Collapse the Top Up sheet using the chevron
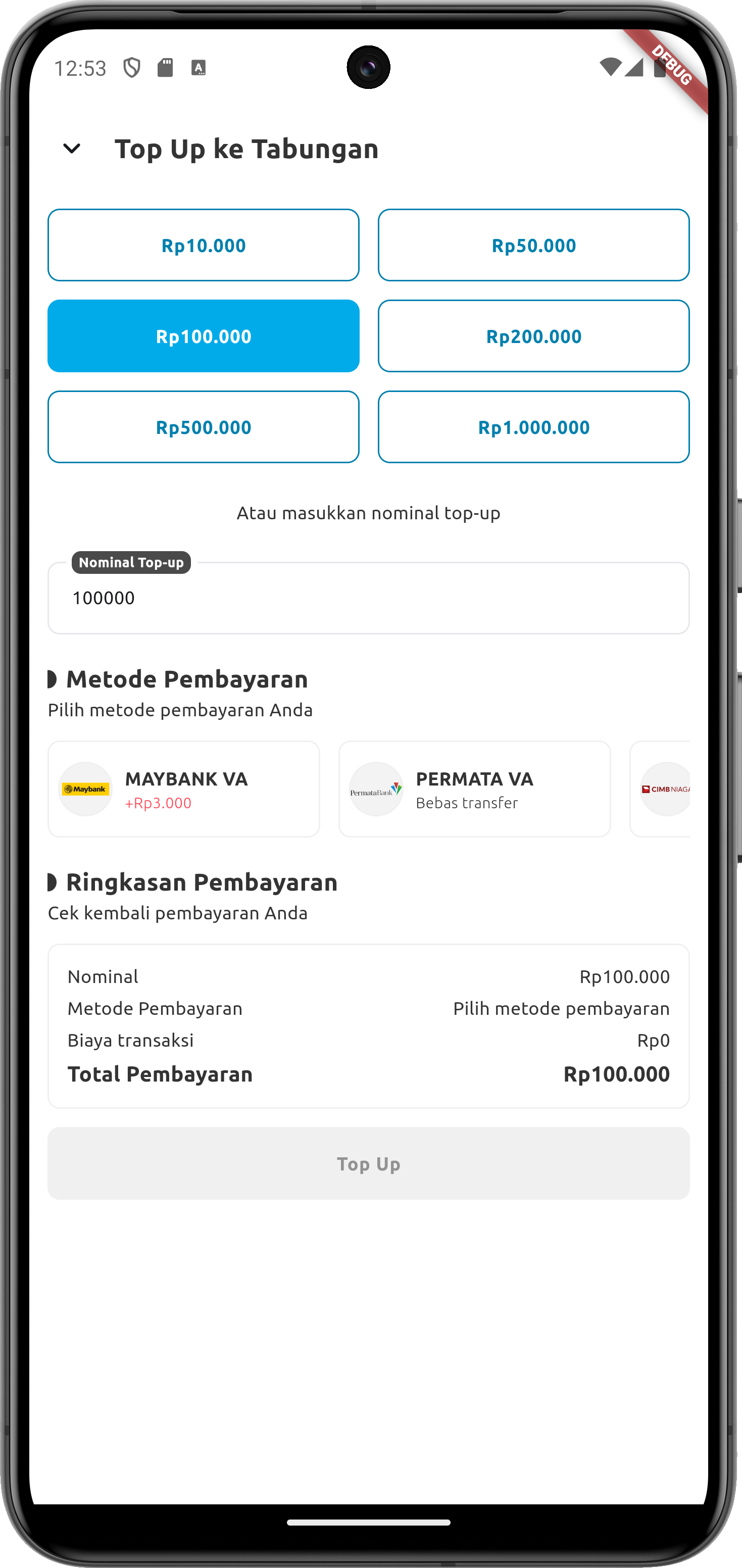Image resolution: width=742 pixels, height=1568 pixels. coord(71,148)
